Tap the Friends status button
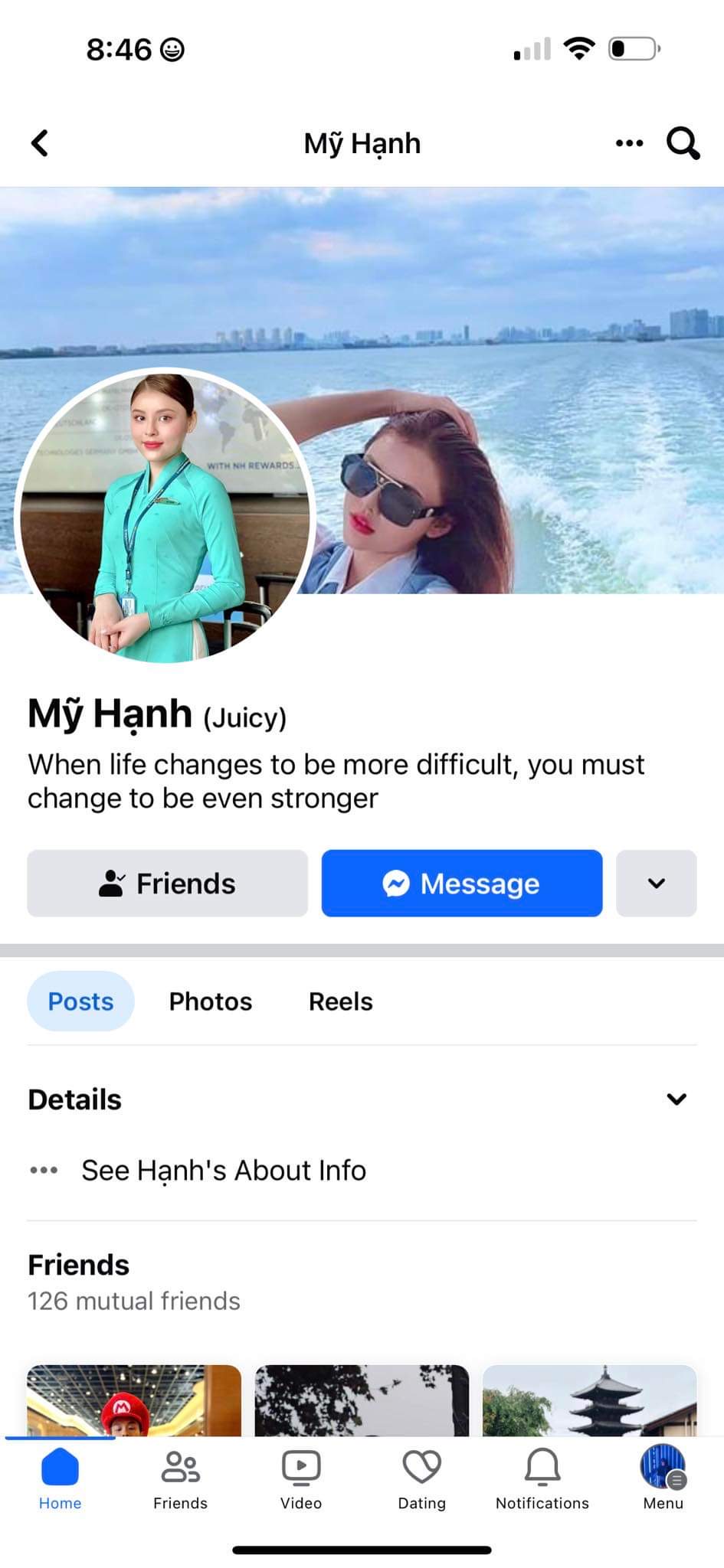Image resolution: width=724 pixels, height=1568 pixels. (x=167, y=884)
